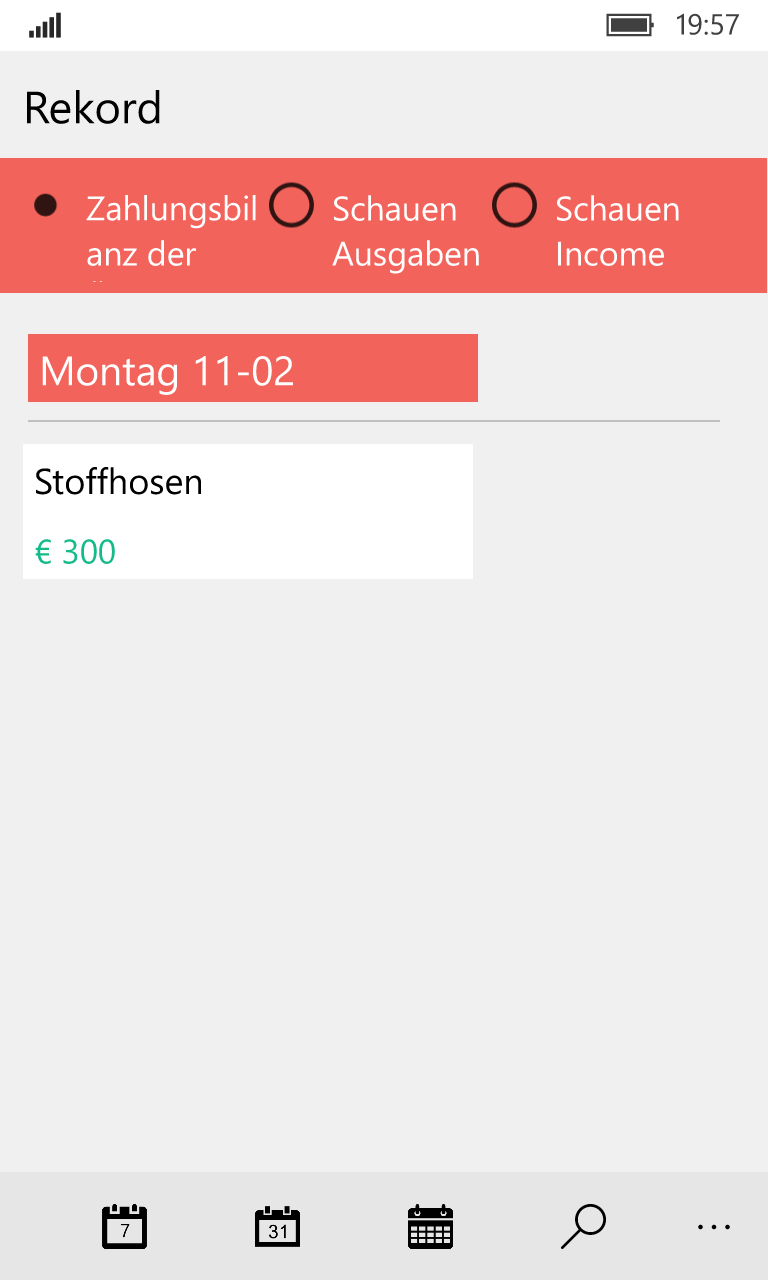Select the Zahlungsbilanz radio option
The height and width of the screenshot is (1280, 768).
(x=45, y=206)
